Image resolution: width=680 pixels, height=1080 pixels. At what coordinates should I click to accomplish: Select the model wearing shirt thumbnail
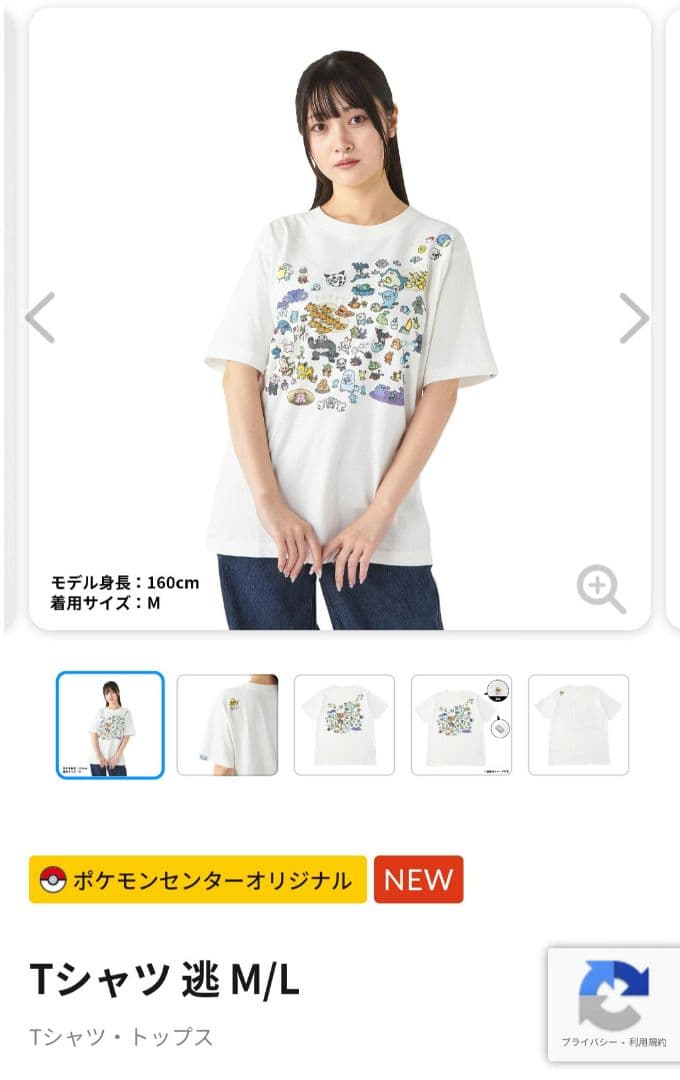[110, 725]
